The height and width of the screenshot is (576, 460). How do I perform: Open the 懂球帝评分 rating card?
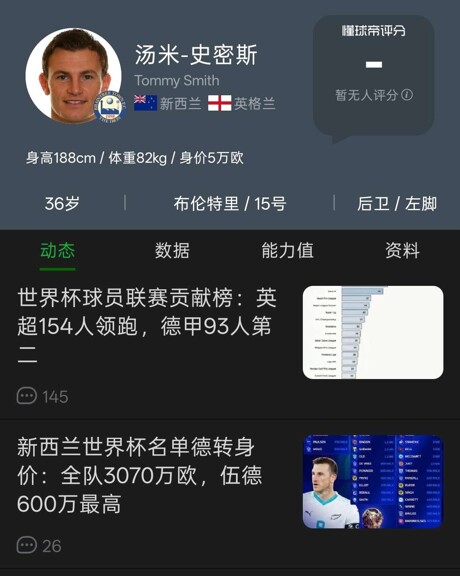[x=374, y=76]
